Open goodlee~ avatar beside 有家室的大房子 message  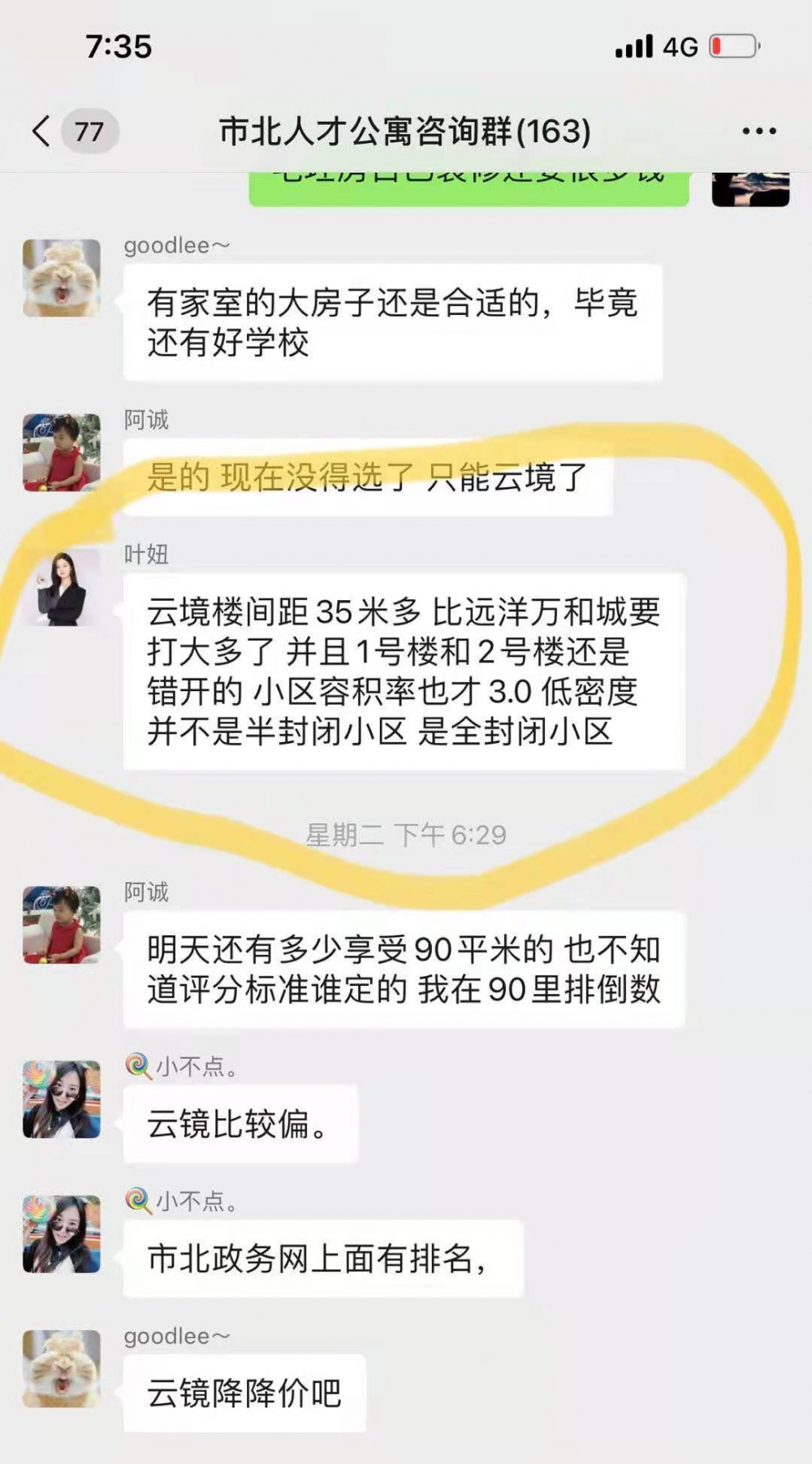[x=62, y=278]
